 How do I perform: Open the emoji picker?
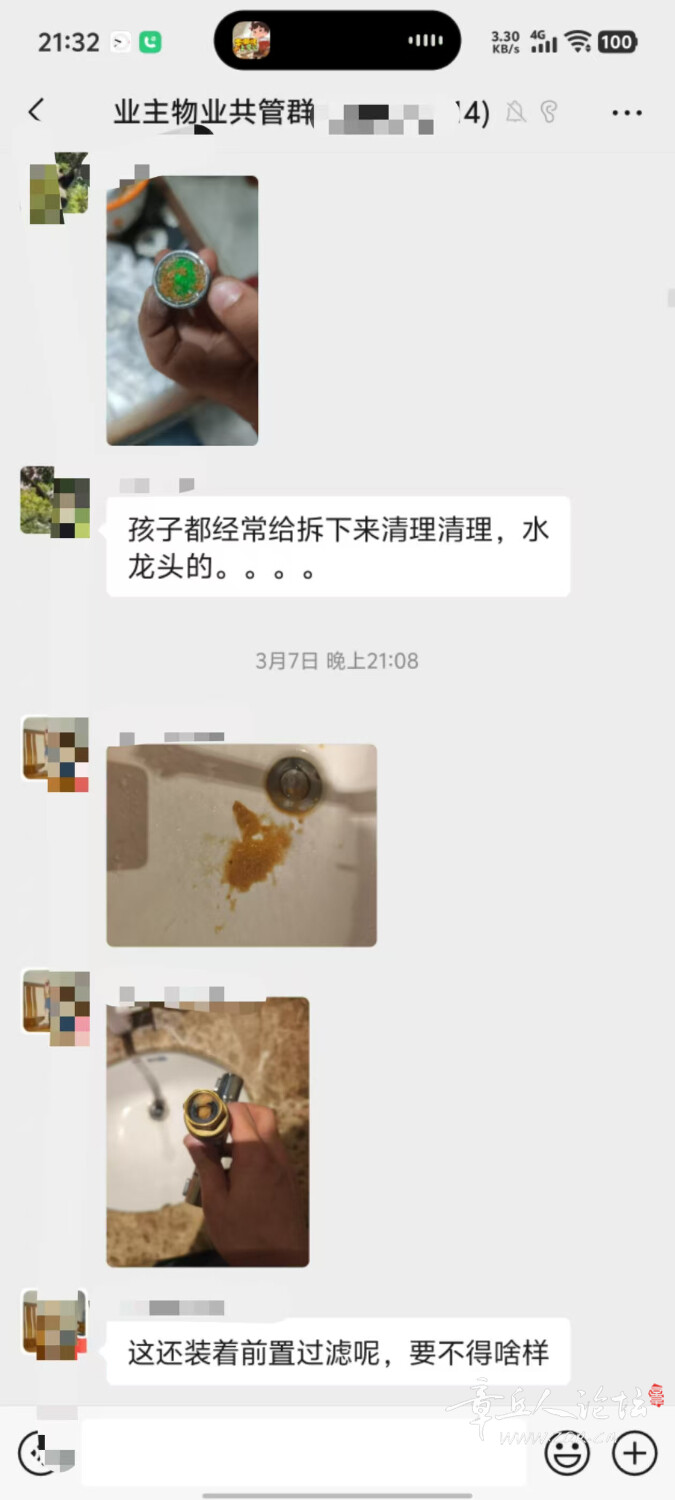click(x=566, y=1453)
